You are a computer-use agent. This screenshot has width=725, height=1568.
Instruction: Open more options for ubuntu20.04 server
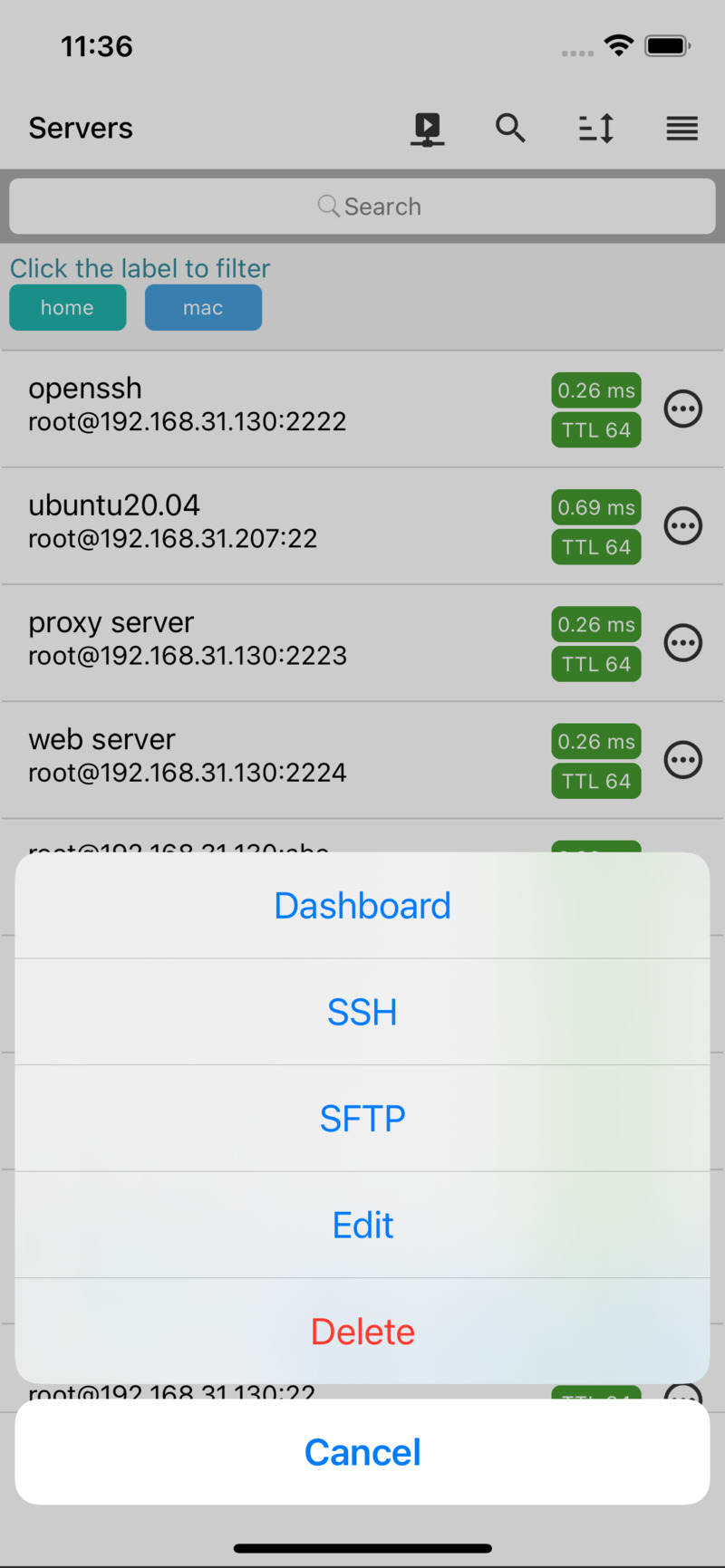pyautogui.click(x=683, y=525)
